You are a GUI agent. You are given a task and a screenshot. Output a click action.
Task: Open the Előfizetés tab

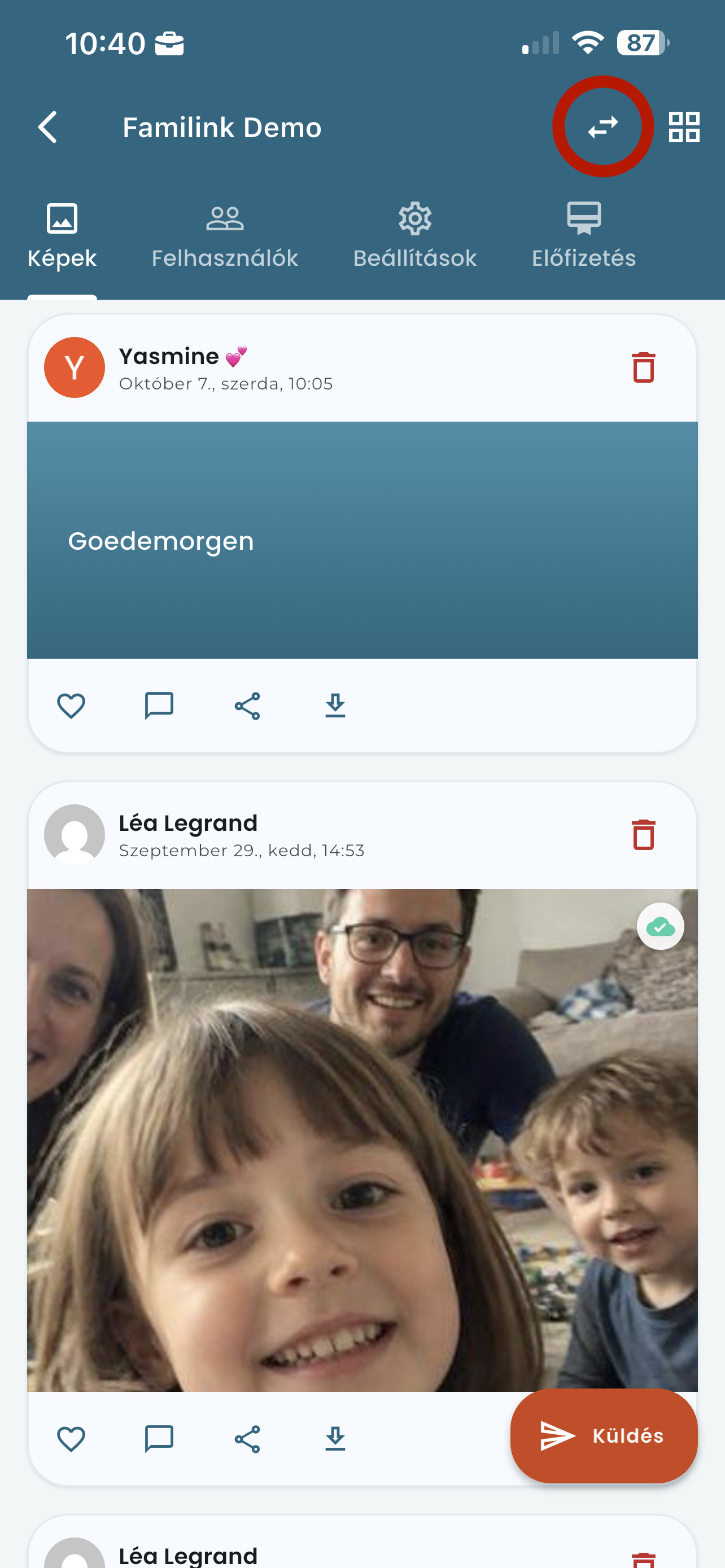pyautogui.click(x=583, y=236)
